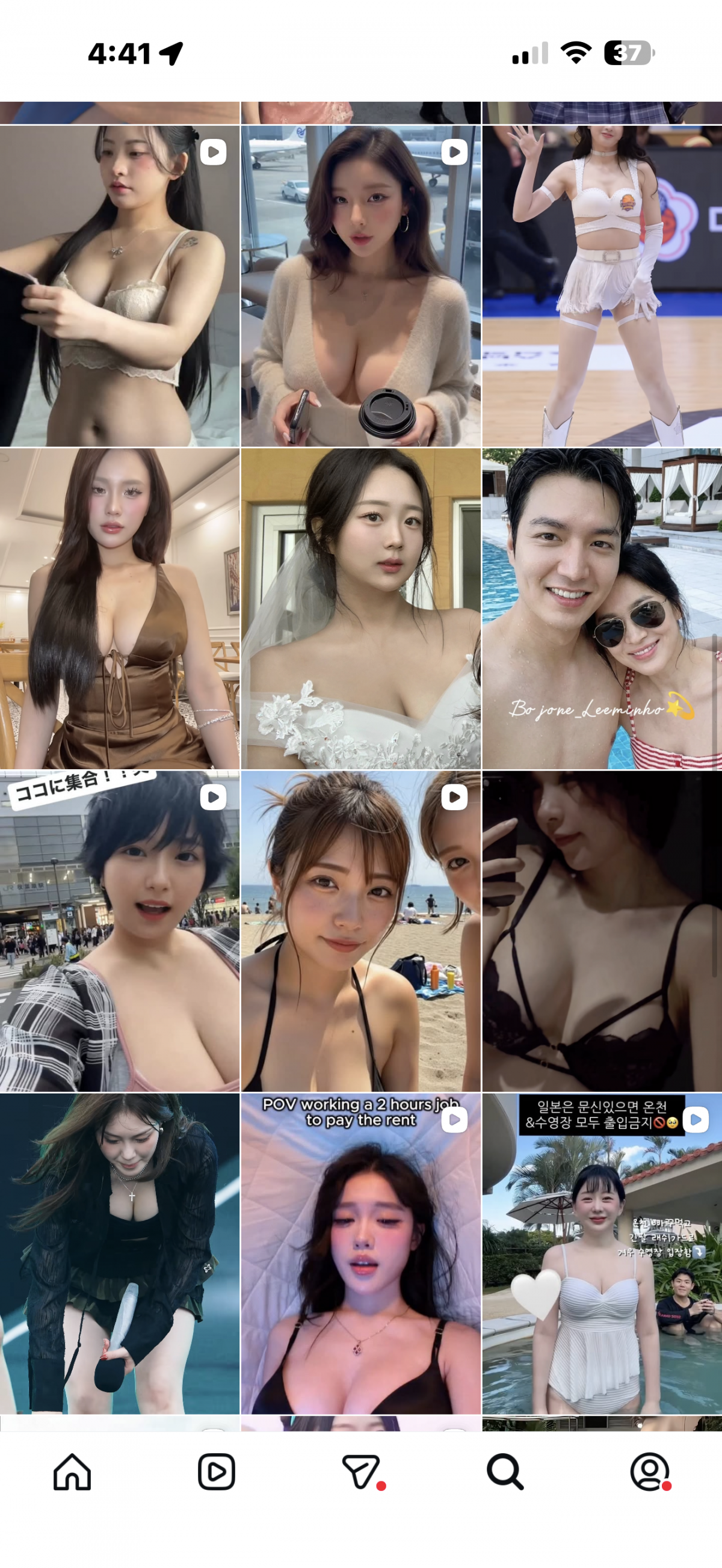Open the lace top long-hair reel

[x=119, y=286]
